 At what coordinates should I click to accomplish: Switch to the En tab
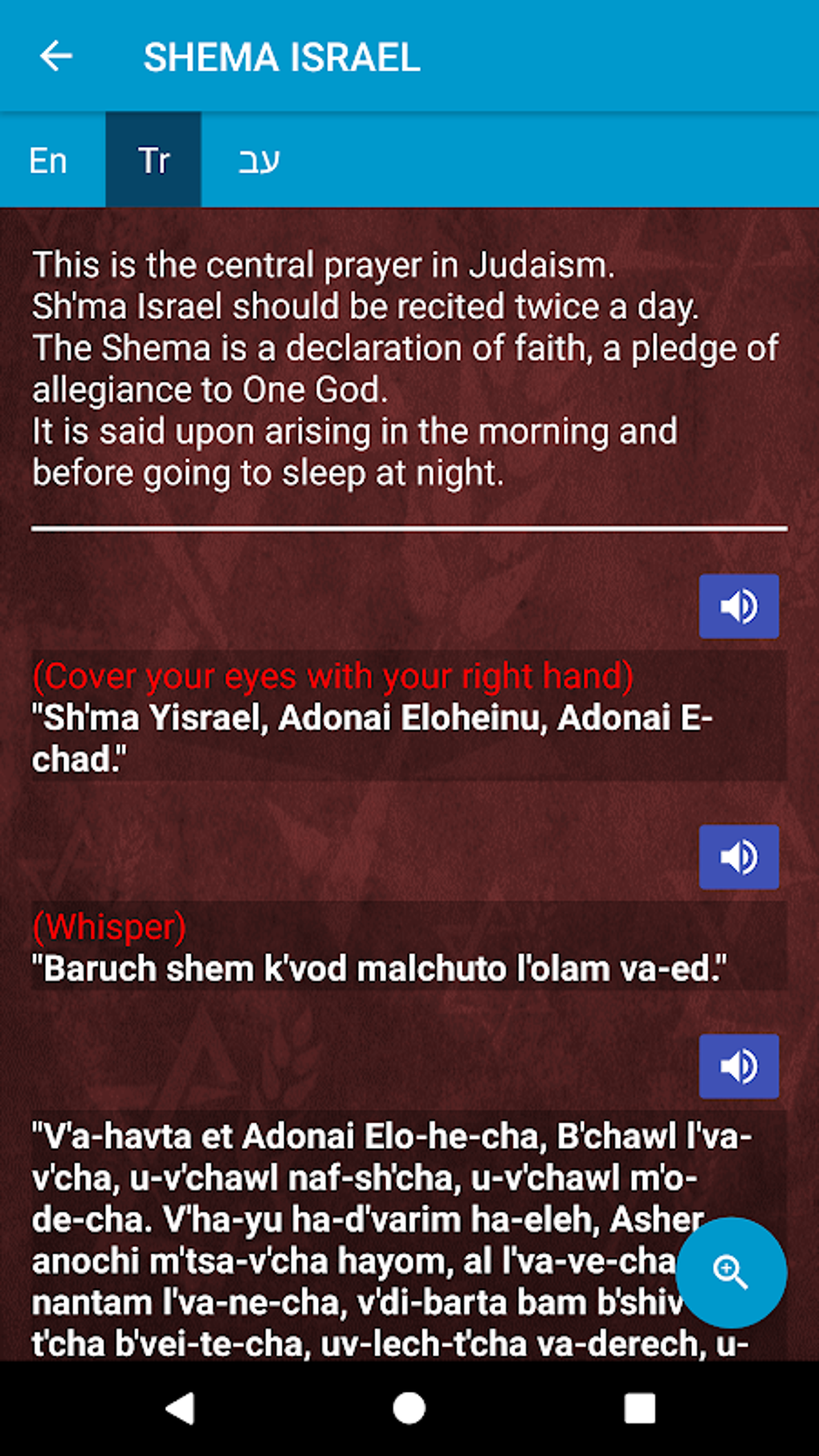tap(48, 161)
